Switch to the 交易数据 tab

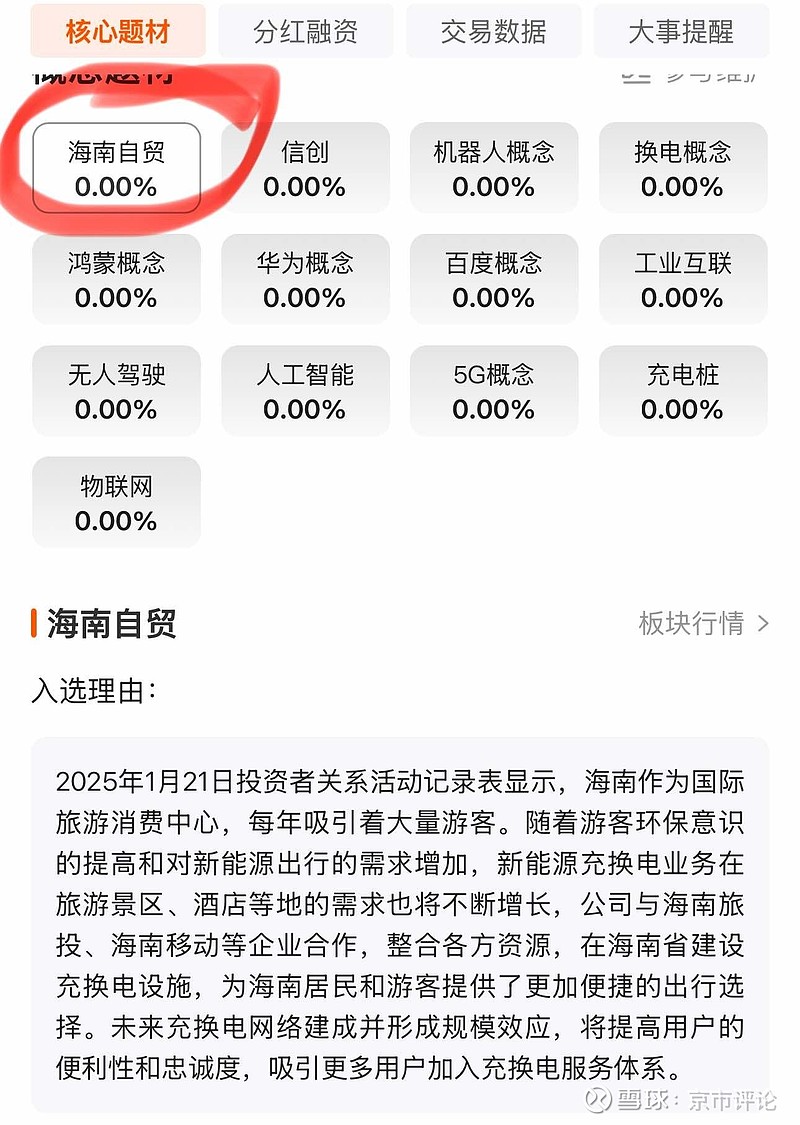[x=494, y=31]
